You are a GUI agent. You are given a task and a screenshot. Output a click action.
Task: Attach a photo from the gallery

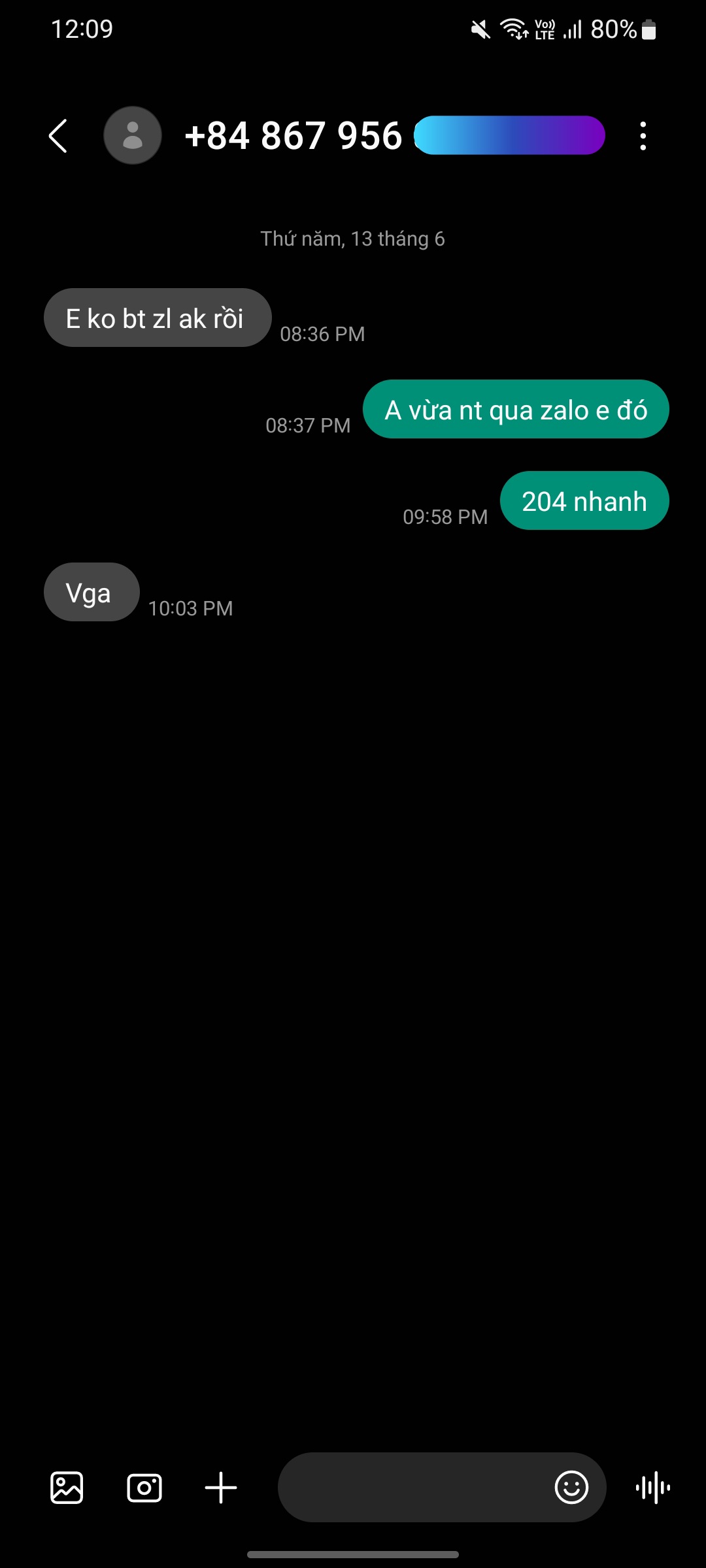[67, 1488]
